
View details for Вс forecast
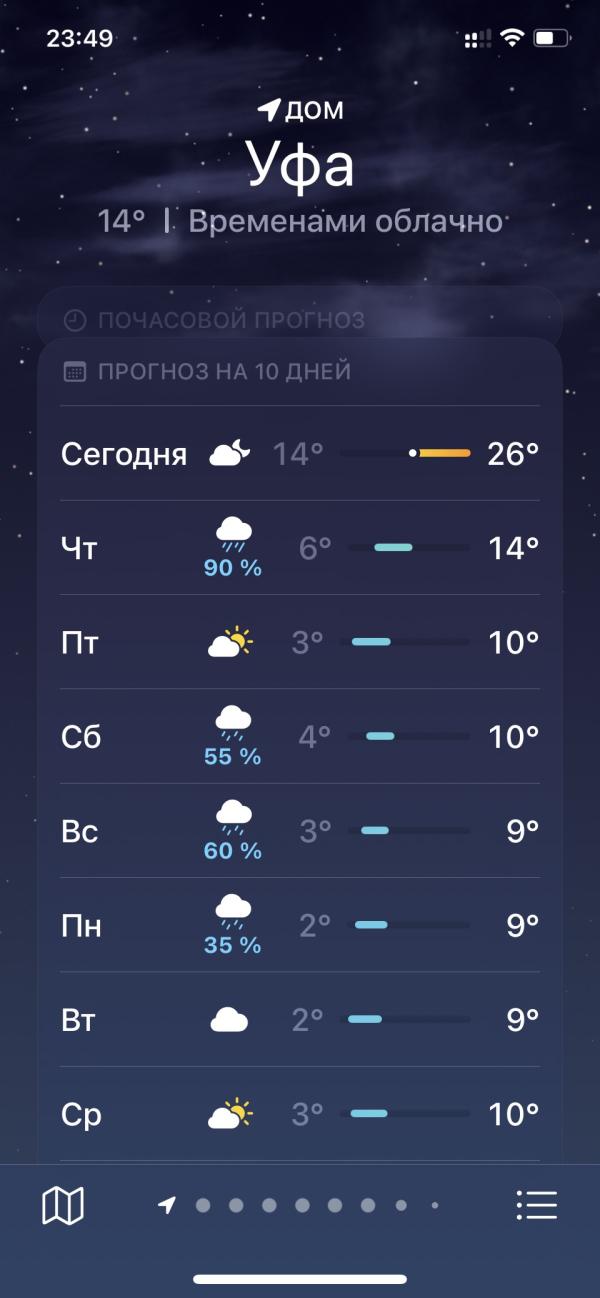[x=300, y=831]
